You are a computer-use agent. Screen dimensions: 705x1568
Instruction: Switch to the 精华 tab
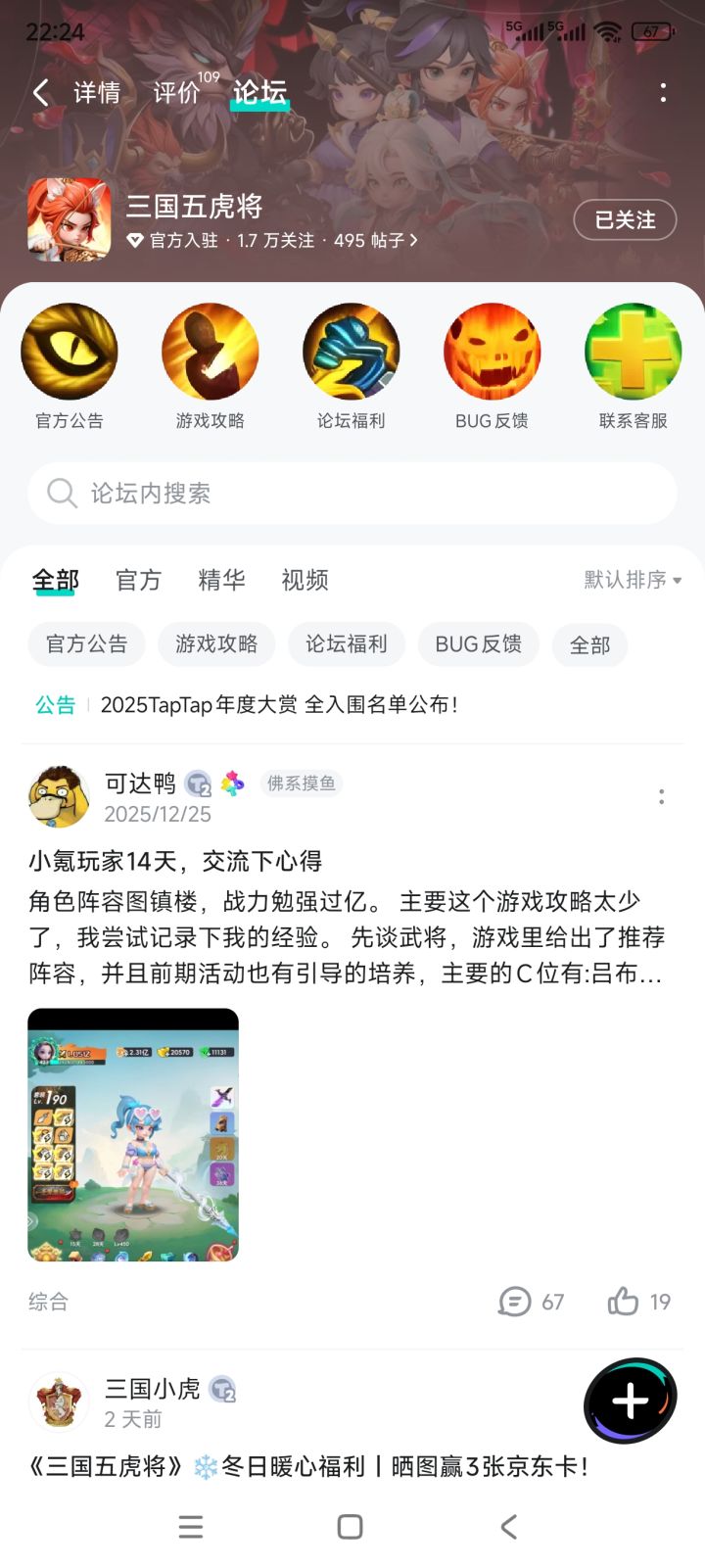point(222,581)
